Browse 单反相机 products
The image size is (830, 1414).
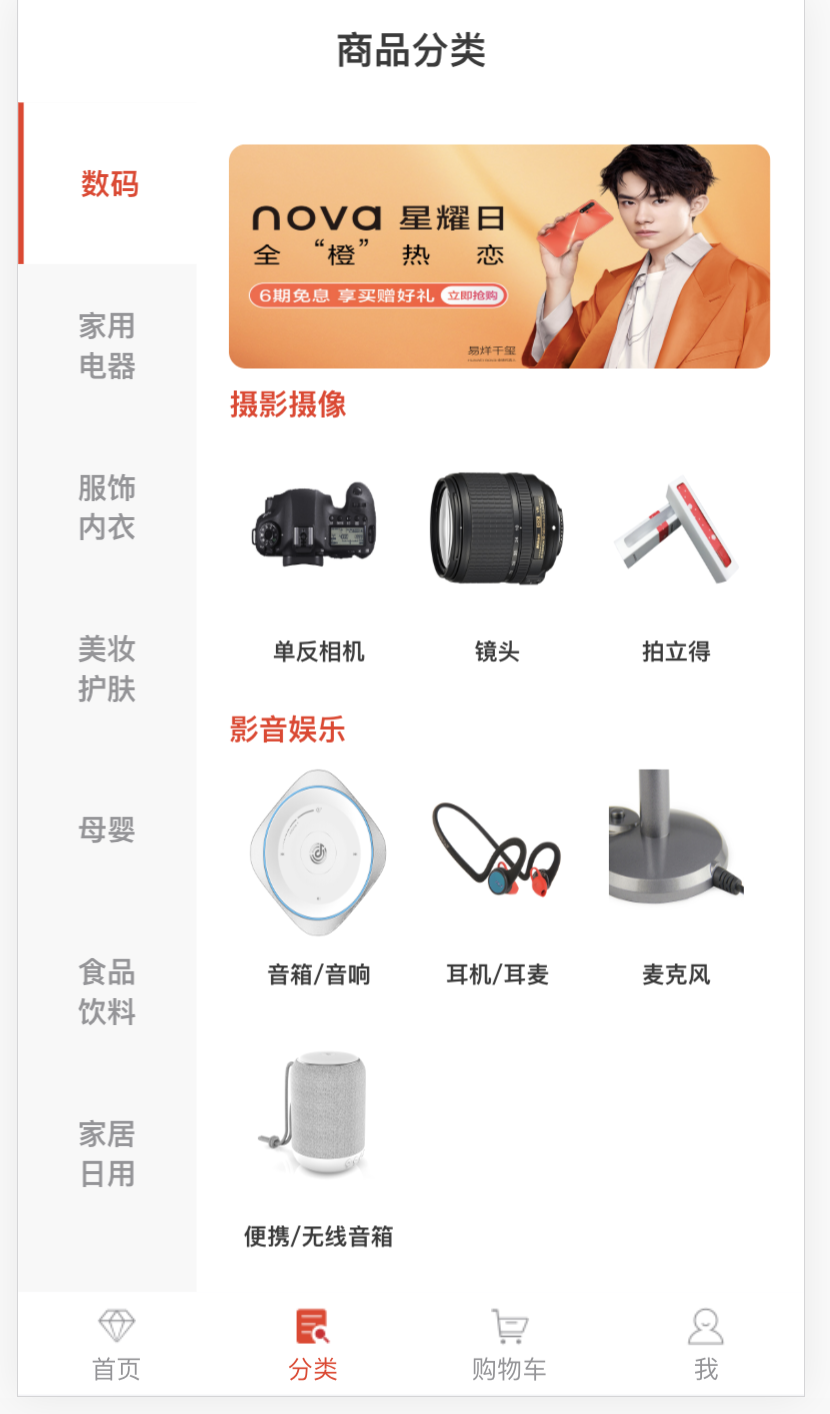[318, 566]
